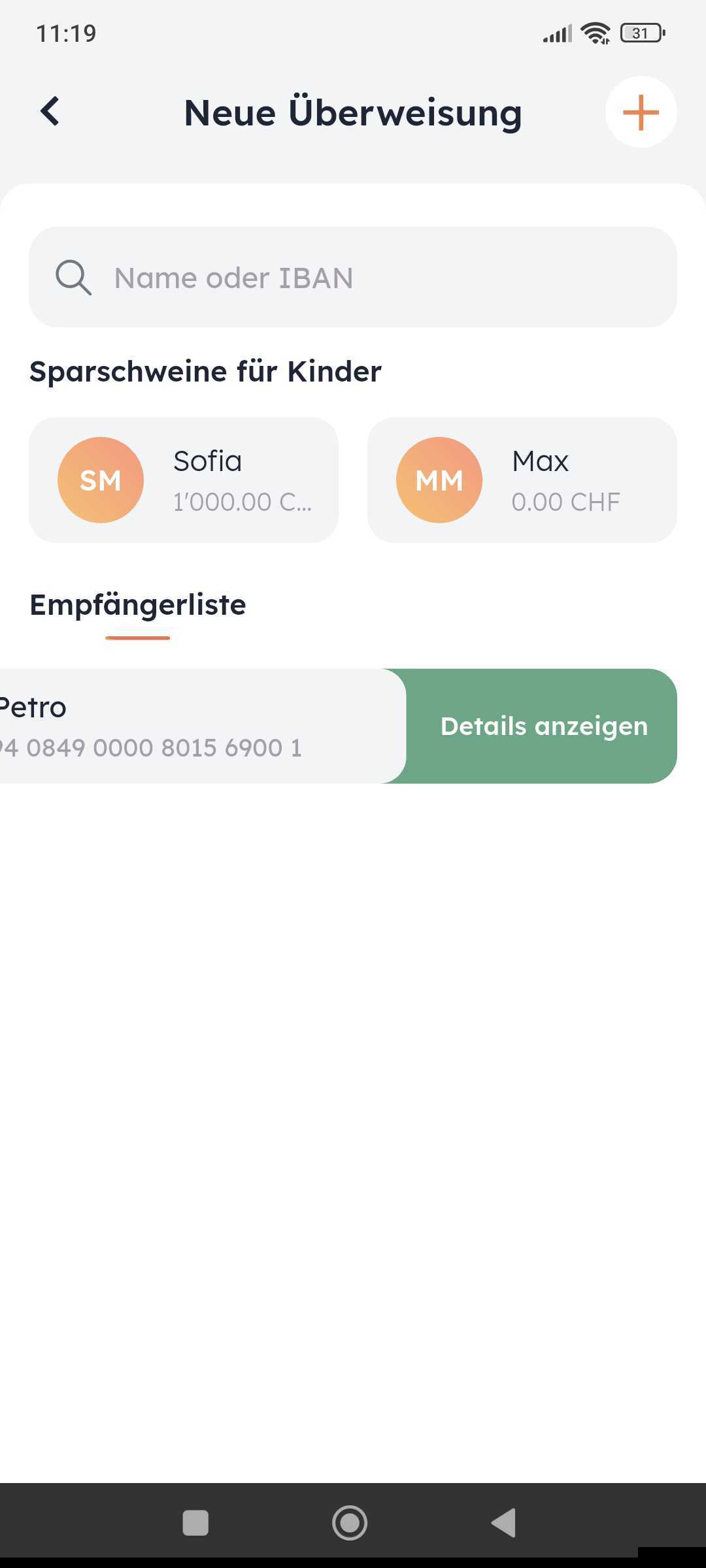Select Sofia's piggy bank card
The image size is (706, 1568).
184,480
